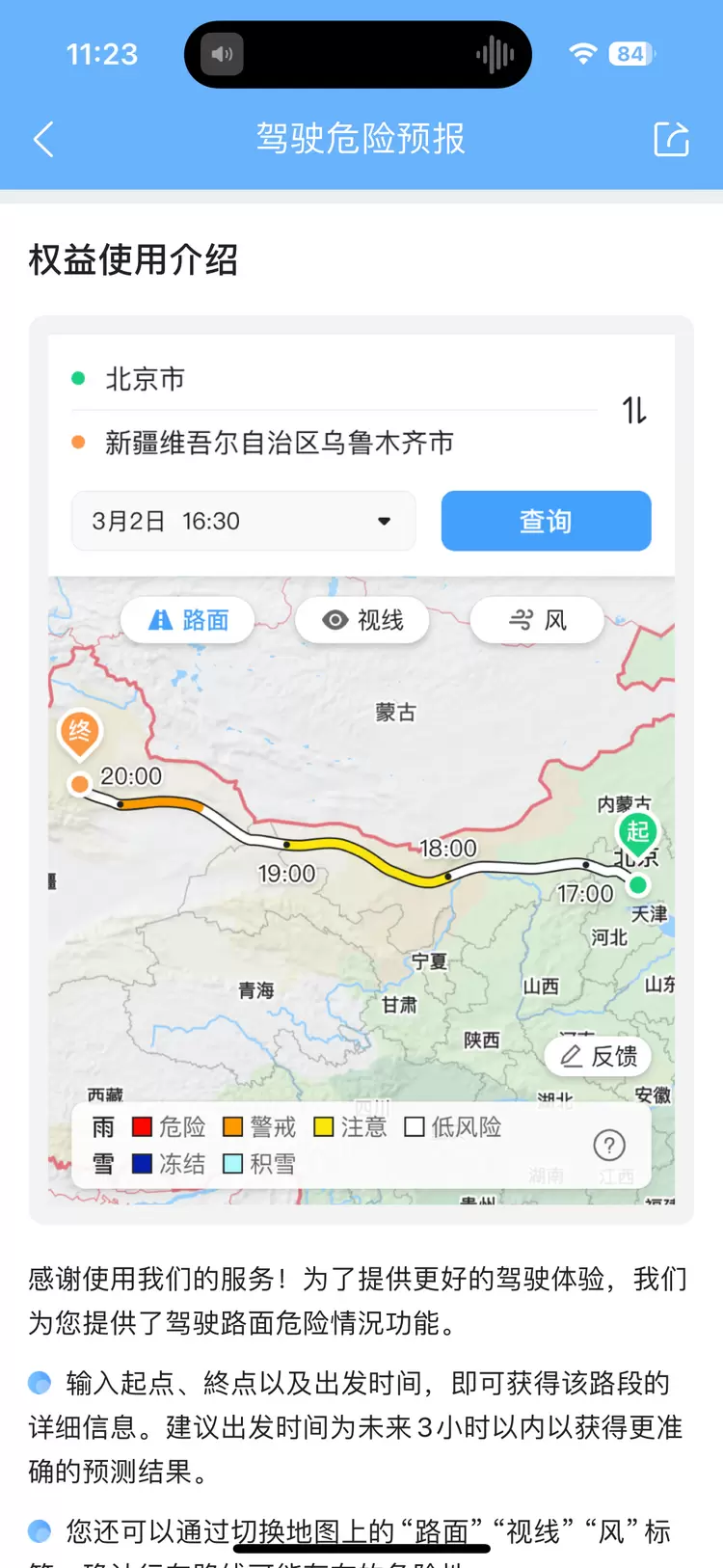Swap start and destination locations
Screen dimensions: 723x1568
(634, 411)
